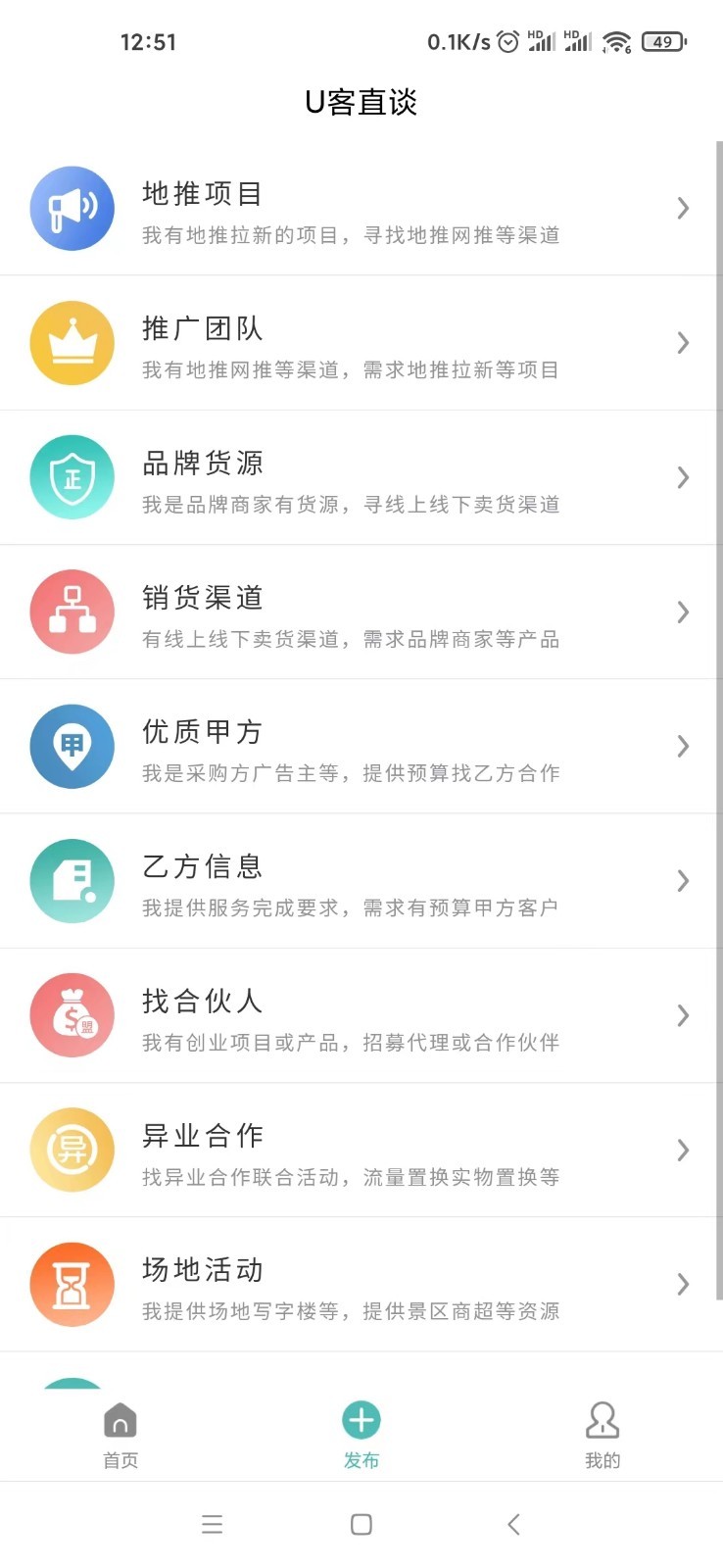The width and height of the screenshot is (723, 1568).
Task: Open recent apps from navigation bar
Action: click(212, 1524)
